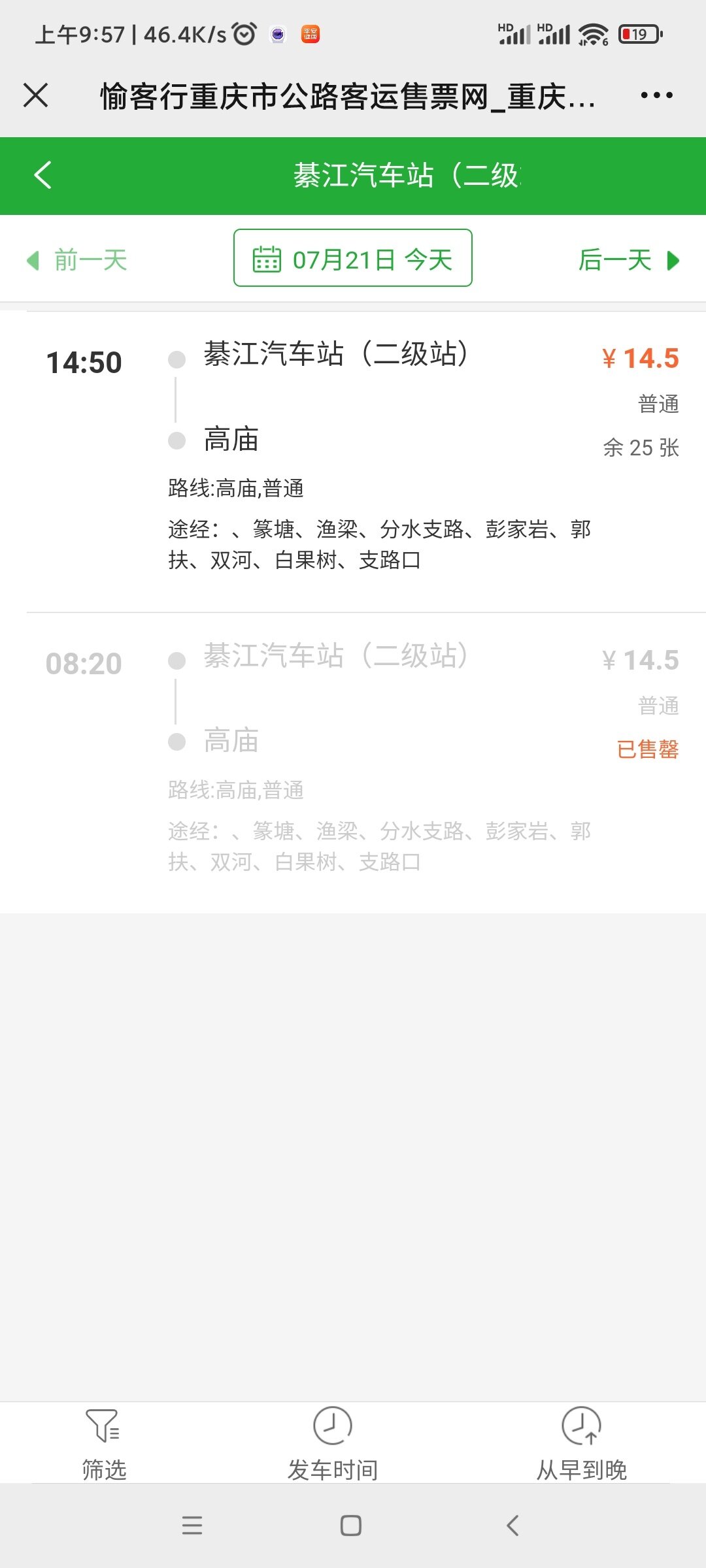Jump to the next day (后一天)
Image resolution: width=706 pixels, height=1568 pixels.
[629, 260]
